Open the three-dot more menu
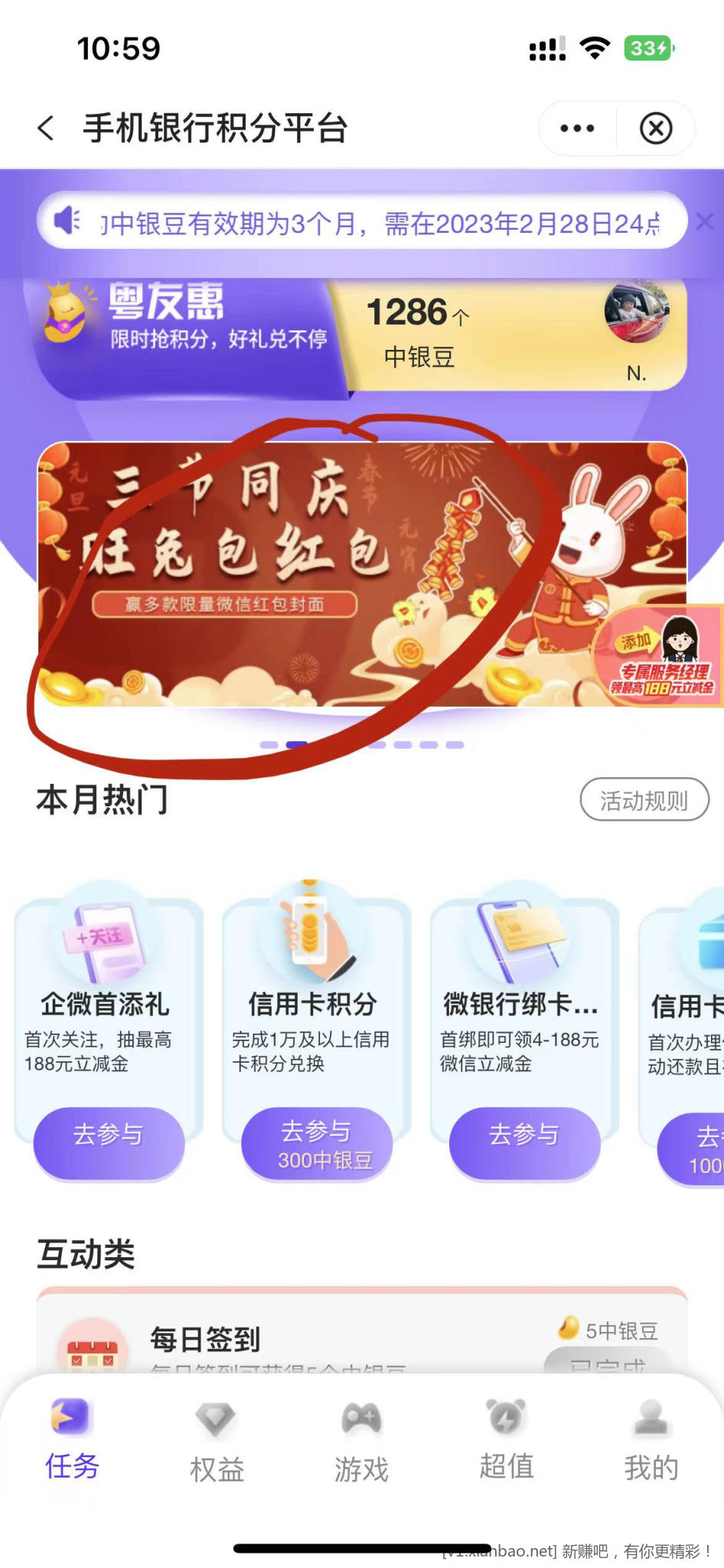This screenshot has width=724, height=1568. [578, 129]
